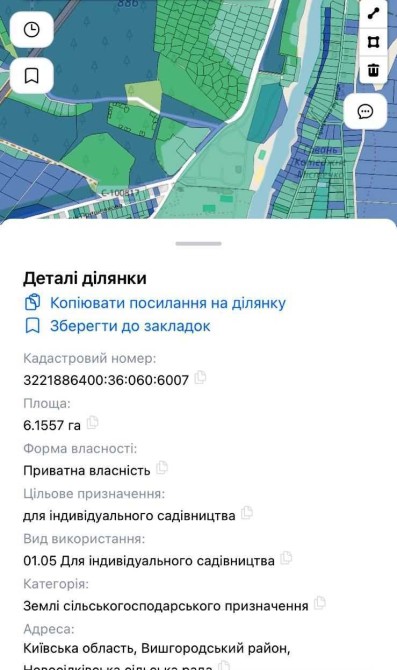Screen dimensions: 397x670
Task: Copy the area value 6.1557 га
Action: (x=92, y=423)
